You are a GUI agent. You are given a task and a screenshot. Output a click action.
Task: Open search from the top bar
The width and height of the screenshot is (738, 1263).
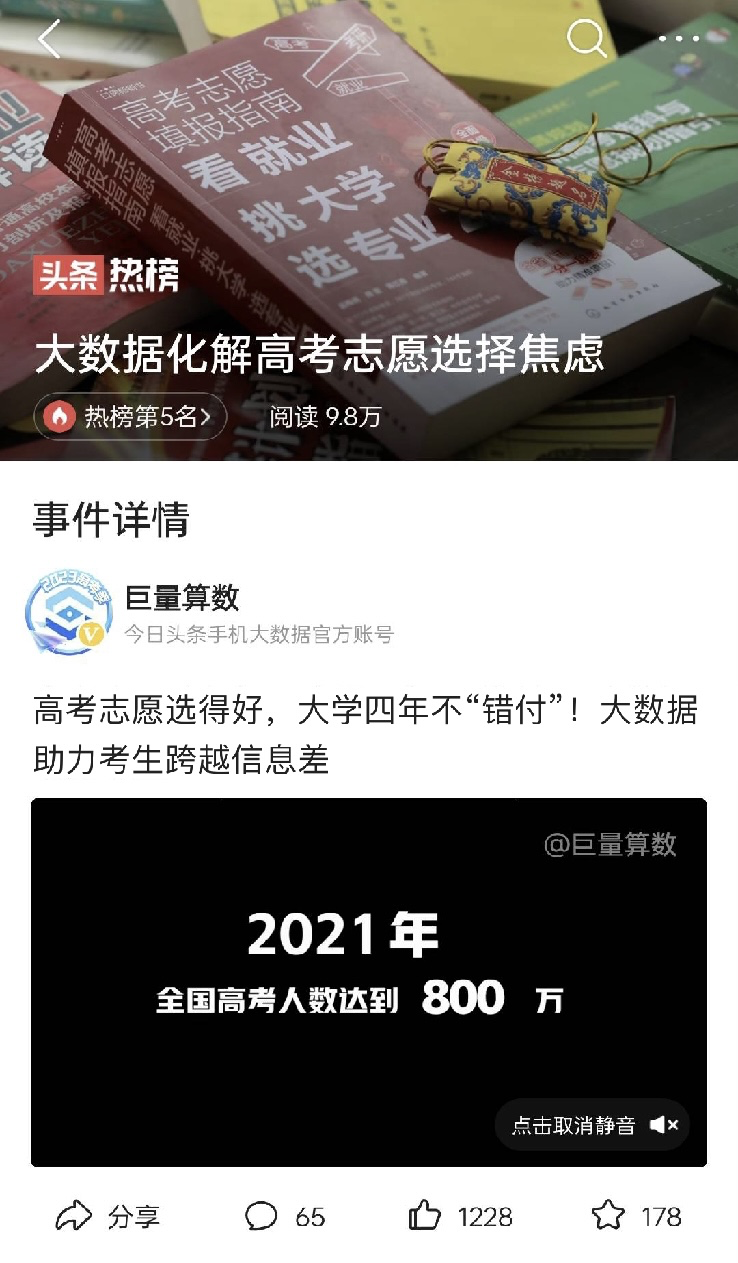(x=586, y=40)
